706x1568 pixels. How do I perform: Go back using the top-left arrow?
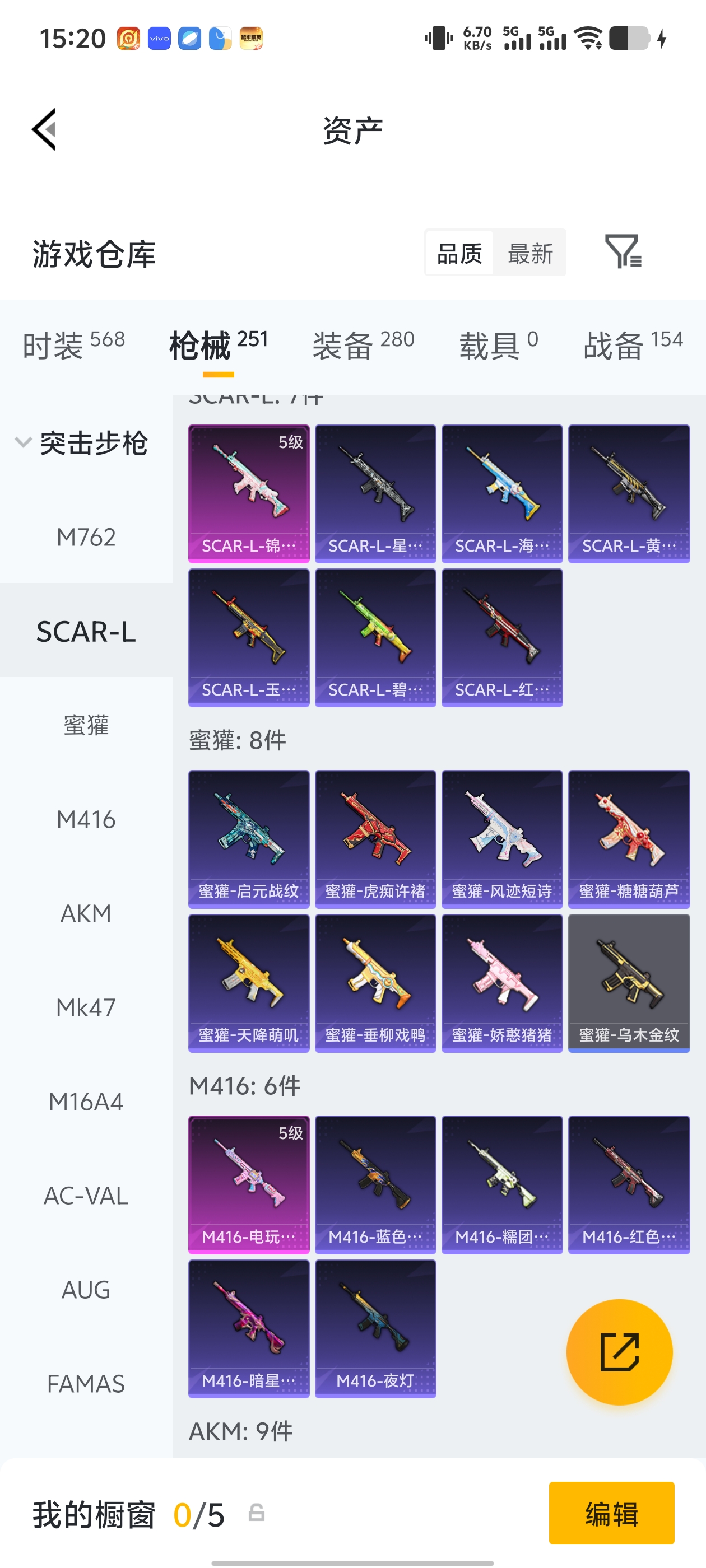click(44, 129)
